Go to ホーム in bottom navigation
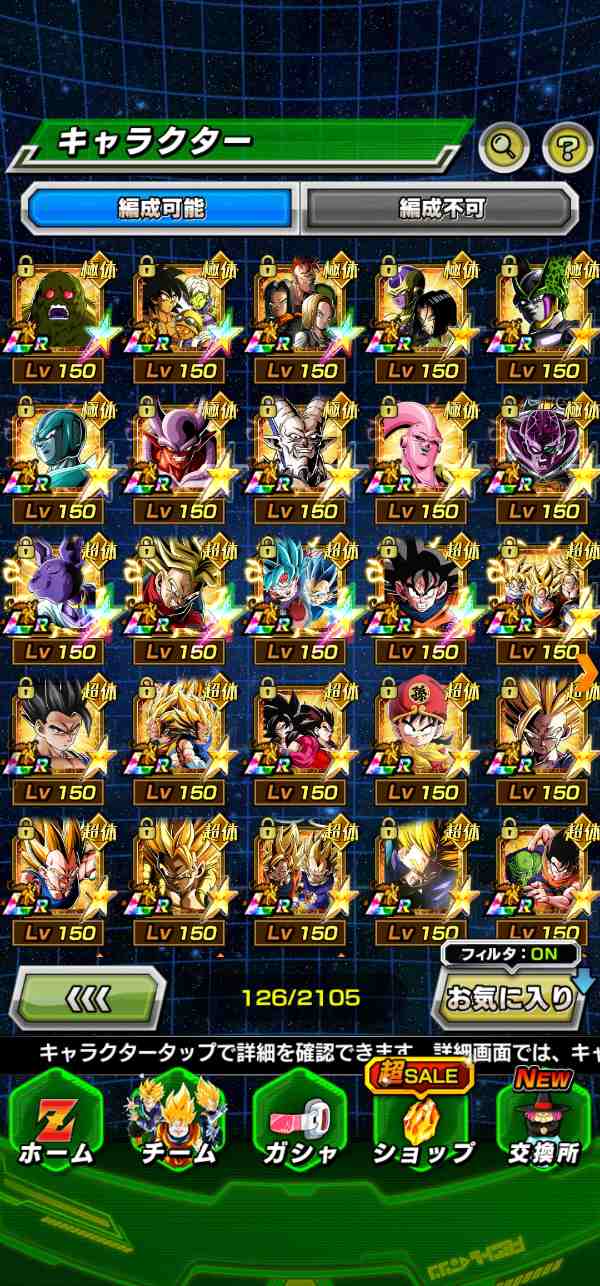600x1286 pixels. point(55,1118)
